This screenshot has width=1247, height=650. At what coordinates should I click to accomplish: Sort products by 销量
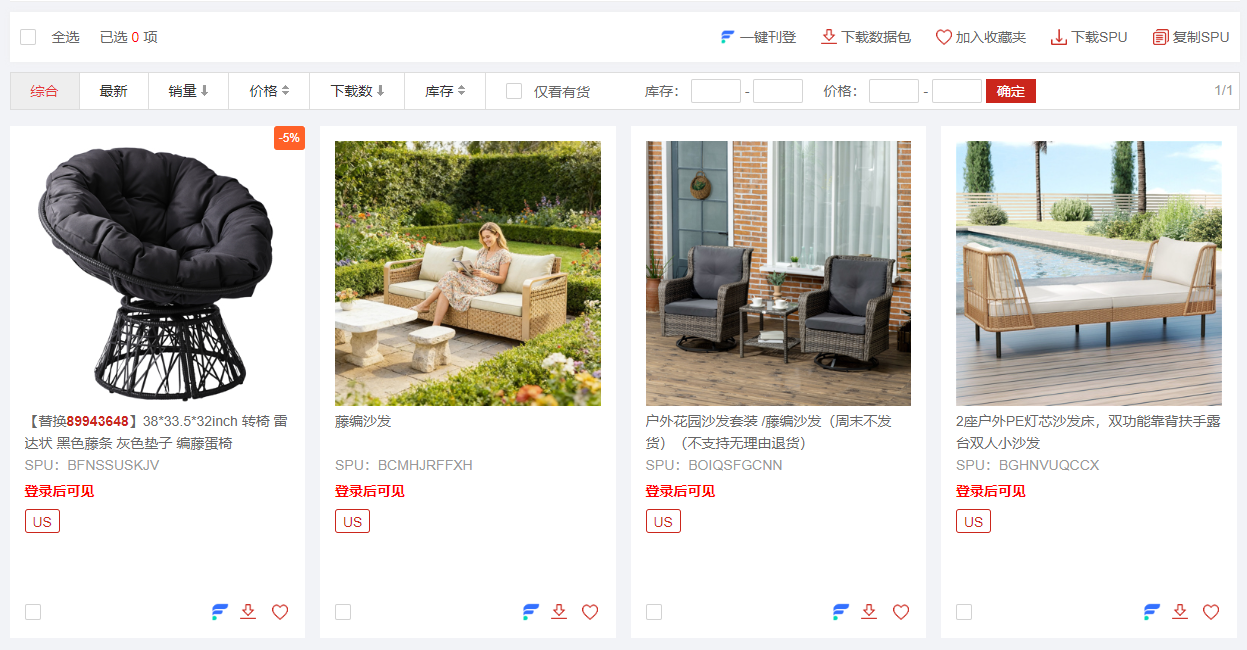coord(188,91)
